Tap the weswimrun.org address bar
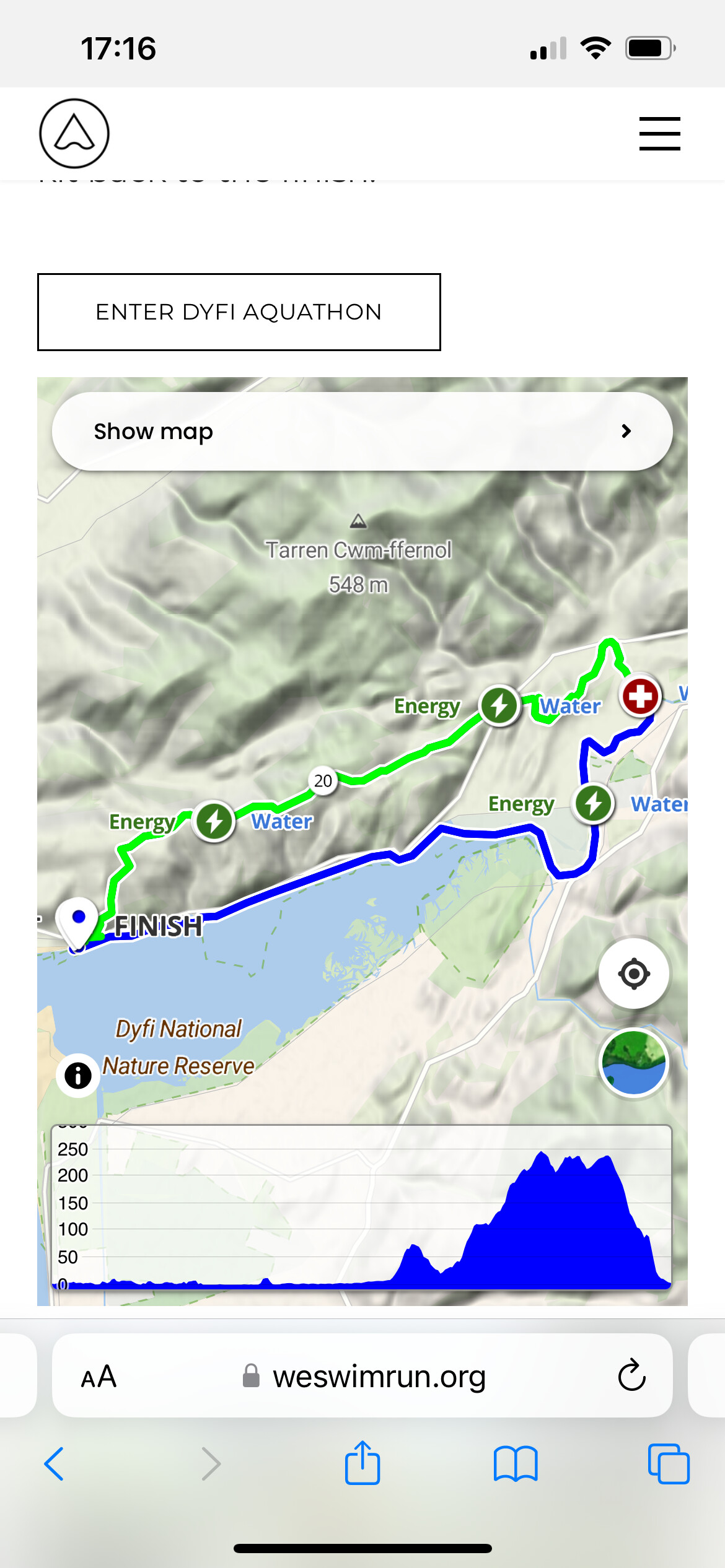Viewport: 725px width, 1568px height. click(362, 1375)
